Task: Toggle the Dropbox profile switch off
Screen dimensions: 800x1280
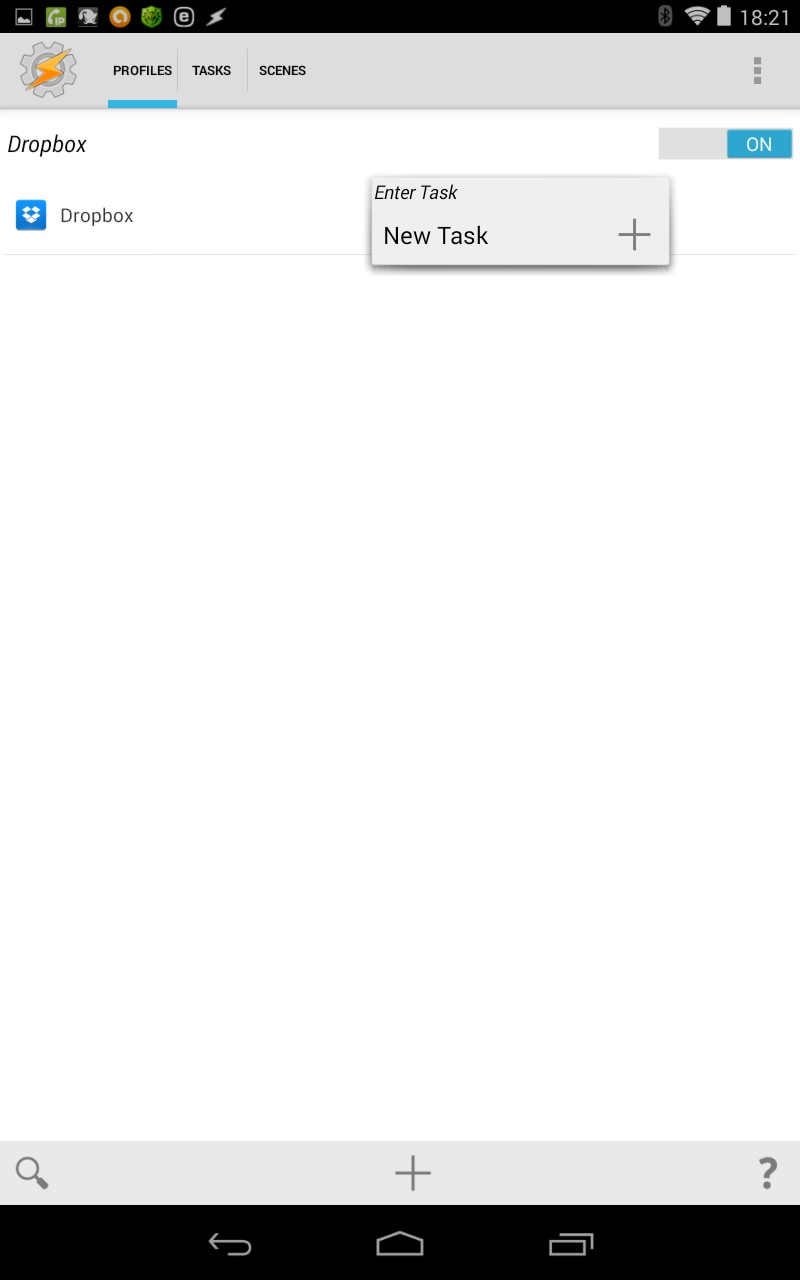Action: tap(725, 144)
